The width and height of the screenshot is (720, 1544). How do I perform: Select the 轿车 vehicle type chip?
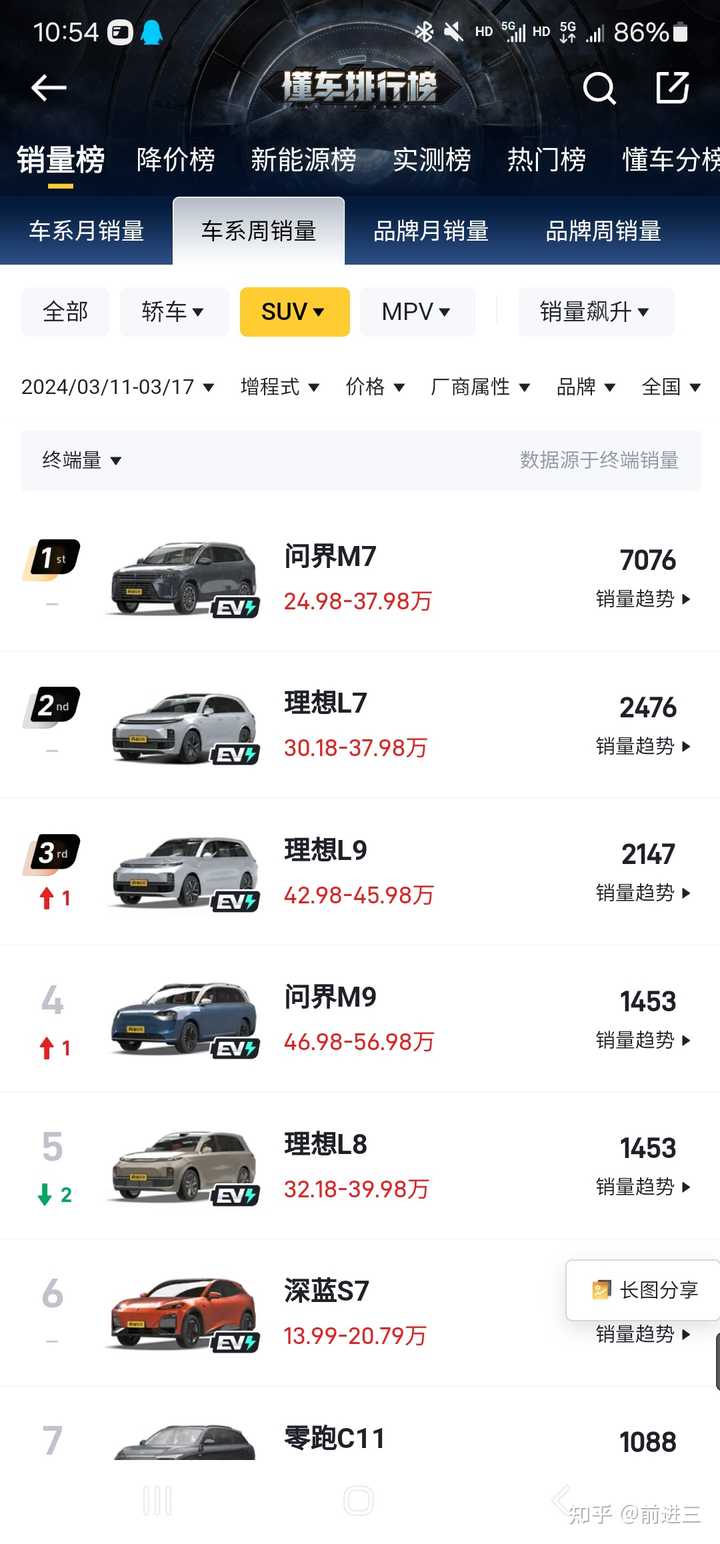click(x=173, y=311)
